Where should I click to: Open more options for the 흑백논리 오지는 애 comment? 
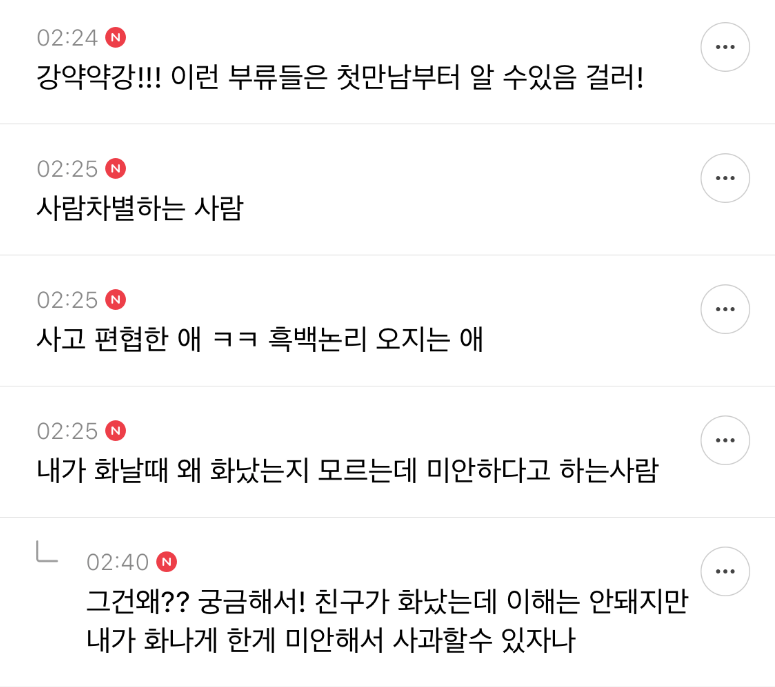coord(725,309)
